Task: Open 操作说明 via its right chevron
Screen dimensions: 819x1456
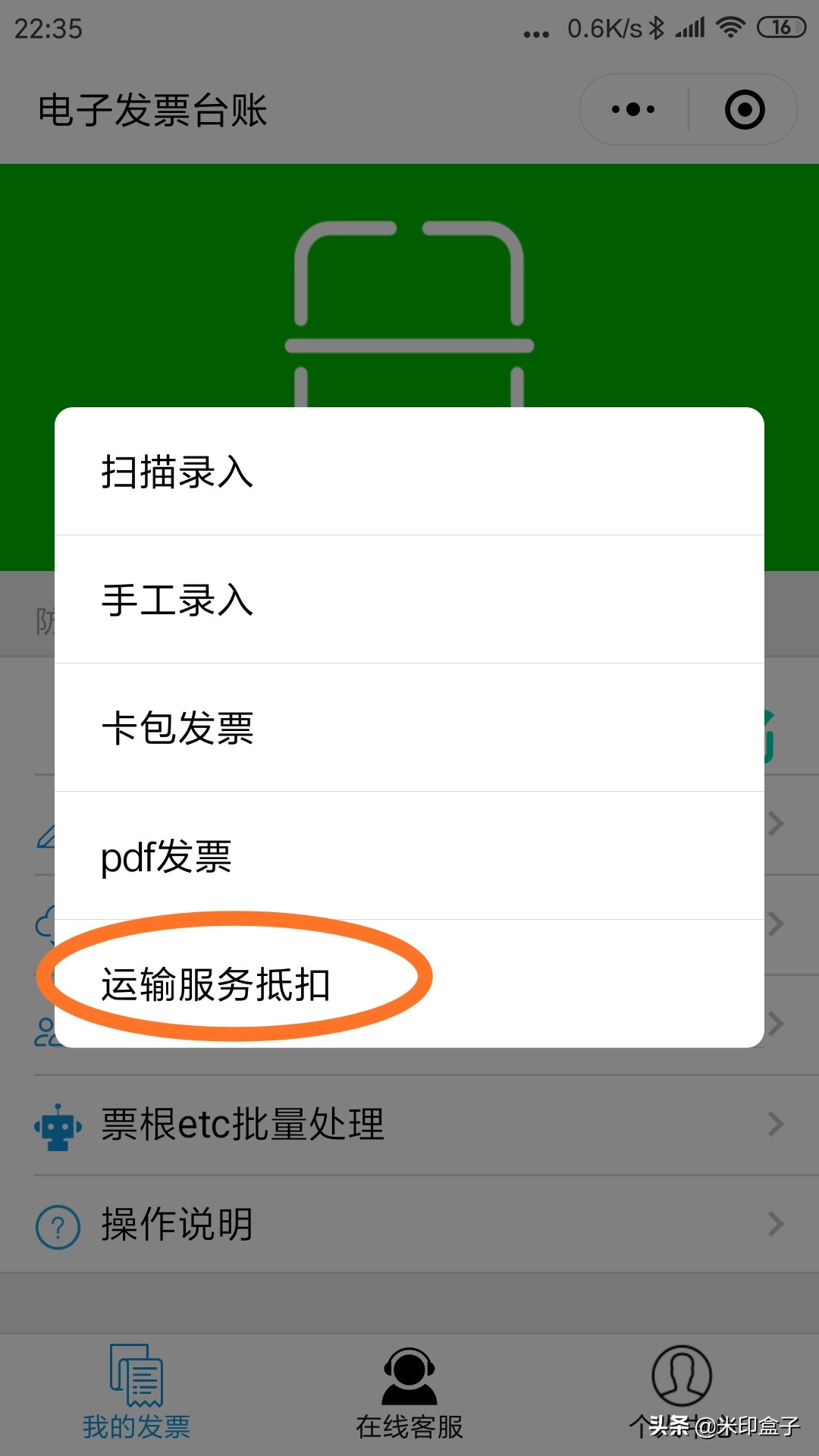Action: [773, 1223]
